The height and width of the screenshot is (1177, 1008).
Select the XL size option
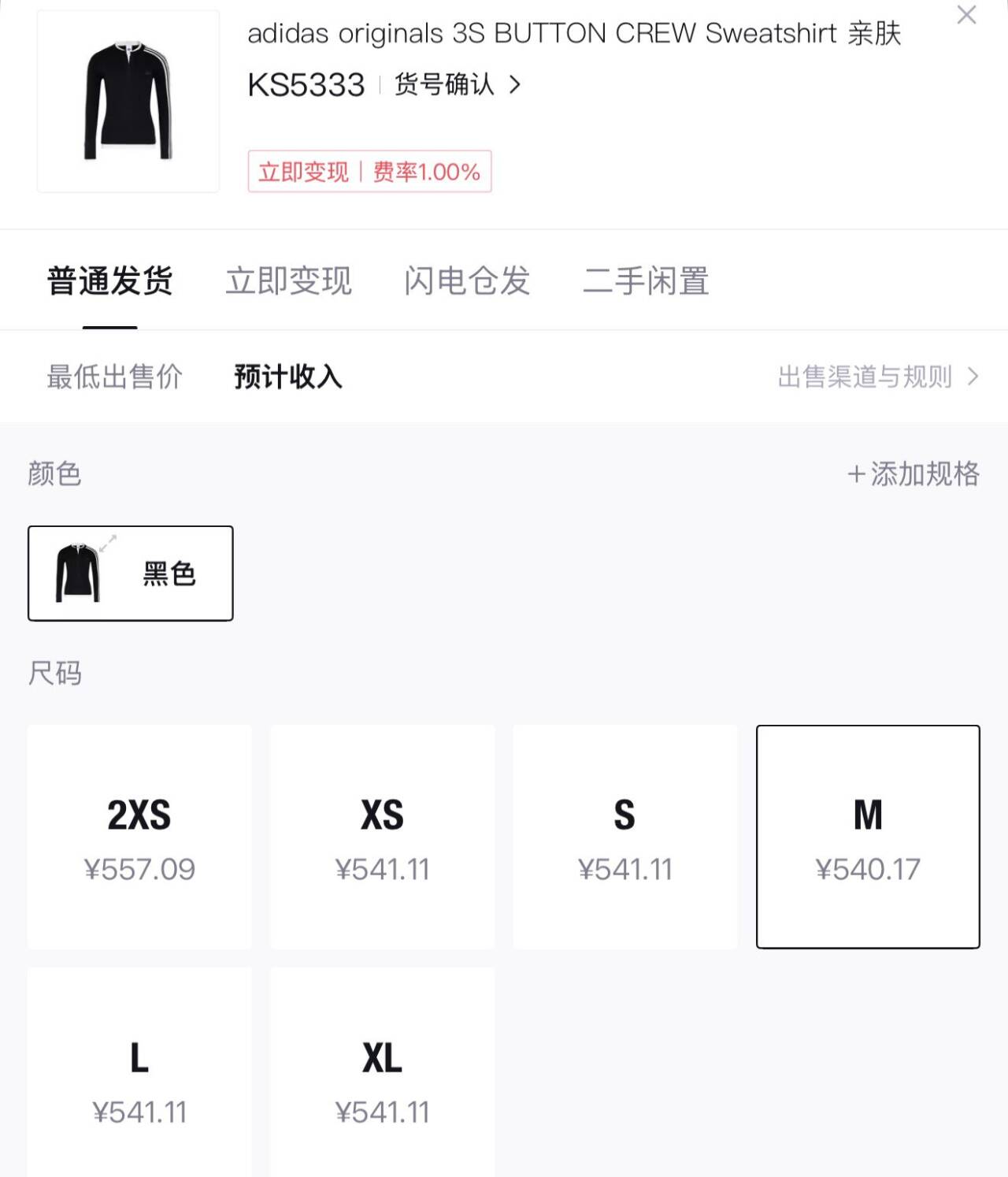[x=383, y=1079]
